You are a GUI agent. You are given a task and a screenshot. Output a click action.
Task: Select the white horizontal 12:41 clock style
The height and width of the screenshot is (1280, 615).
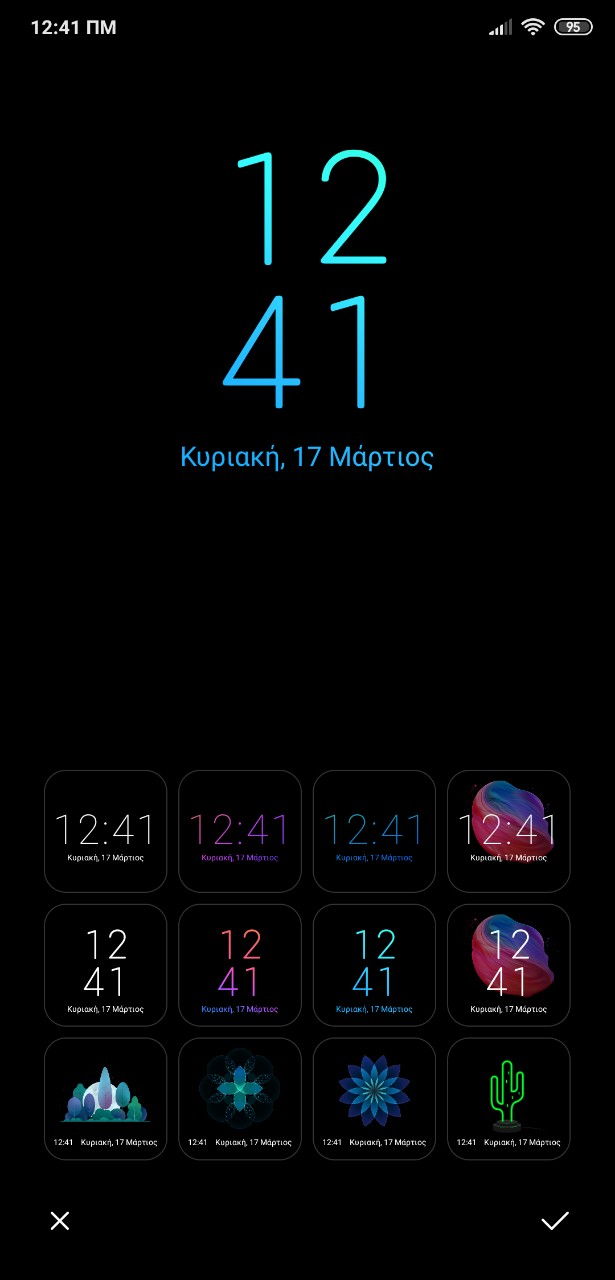[x=105, y=831]
